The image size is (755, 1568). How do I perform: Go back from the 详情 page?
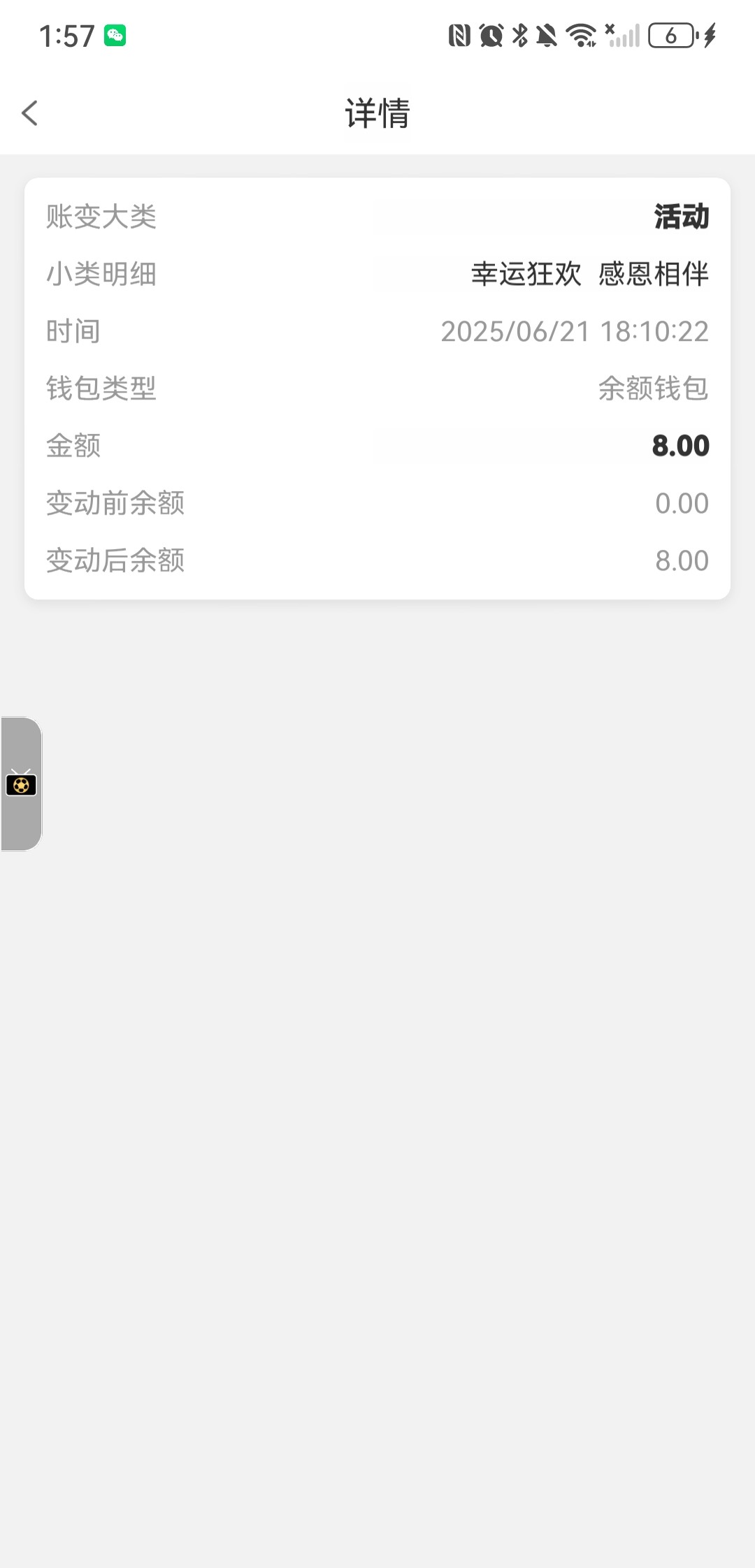point(29,113)
